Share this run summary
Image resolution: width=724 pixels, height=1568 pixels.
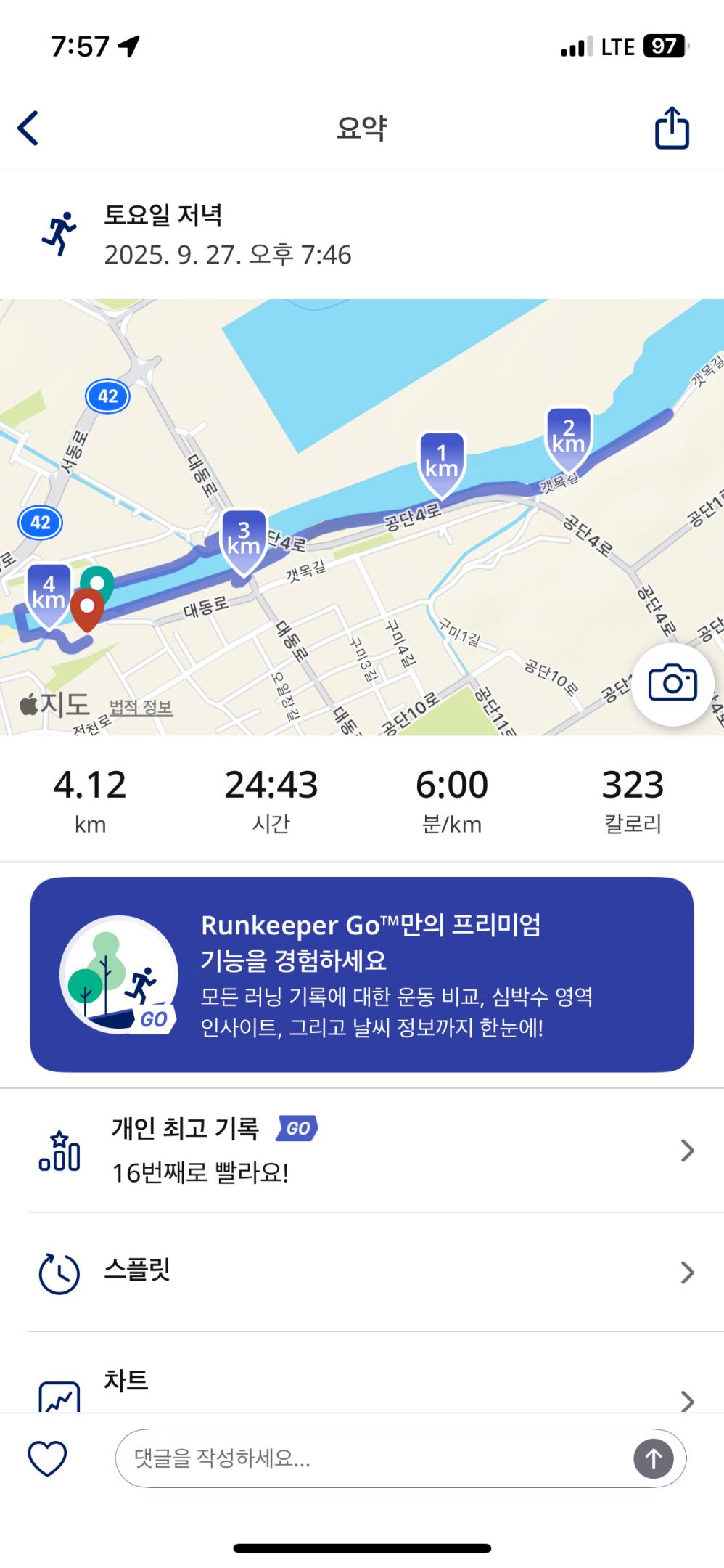coord(671,128)
